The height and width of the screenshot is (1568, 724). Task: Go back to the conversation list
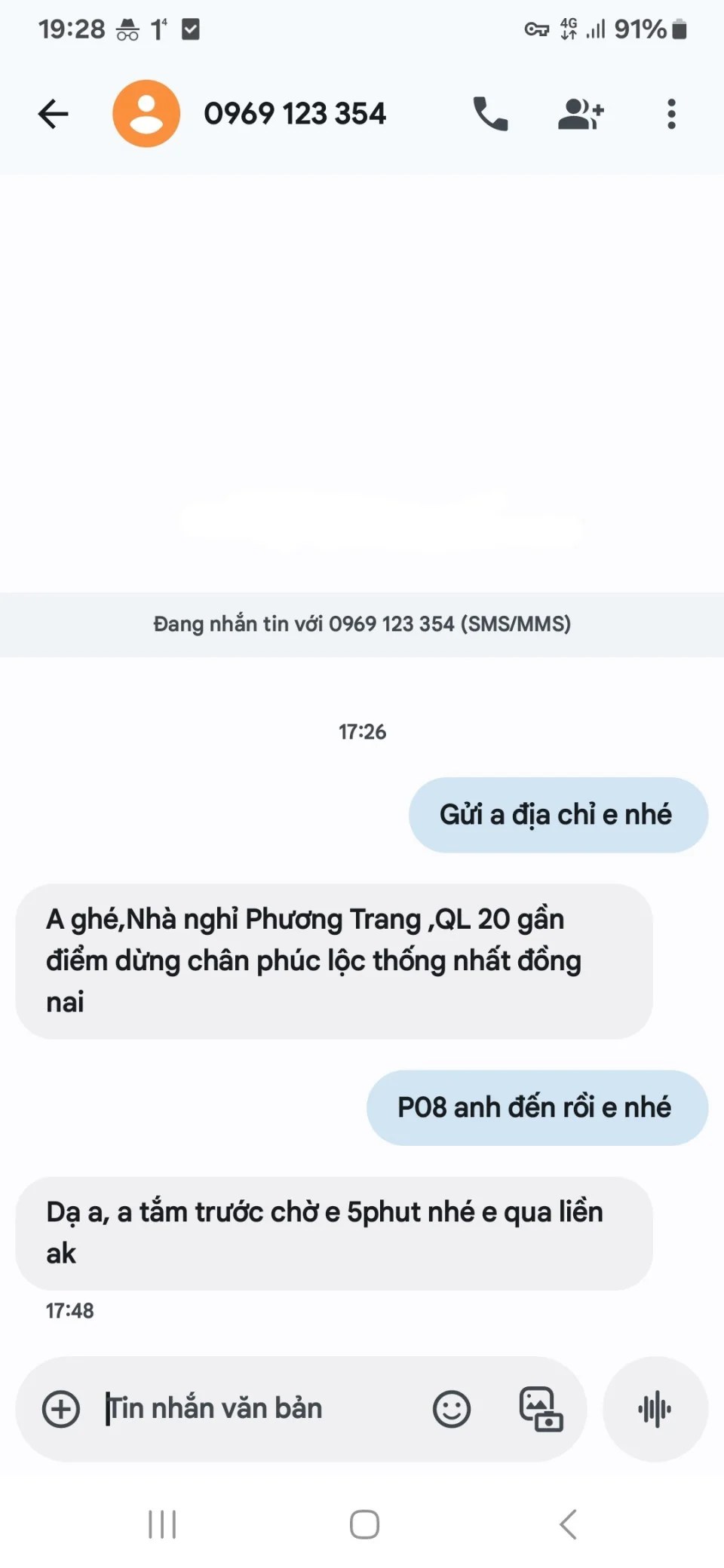pyautogui.click(x=53, y=115)
